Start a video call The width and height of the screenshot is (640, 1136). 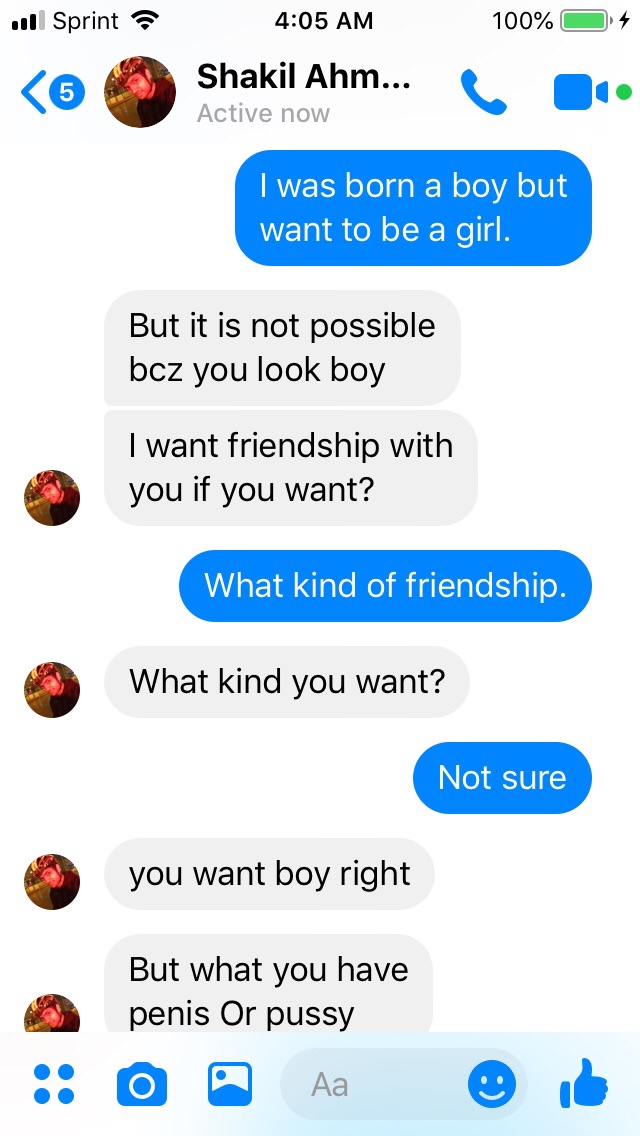tap(581, 93)
